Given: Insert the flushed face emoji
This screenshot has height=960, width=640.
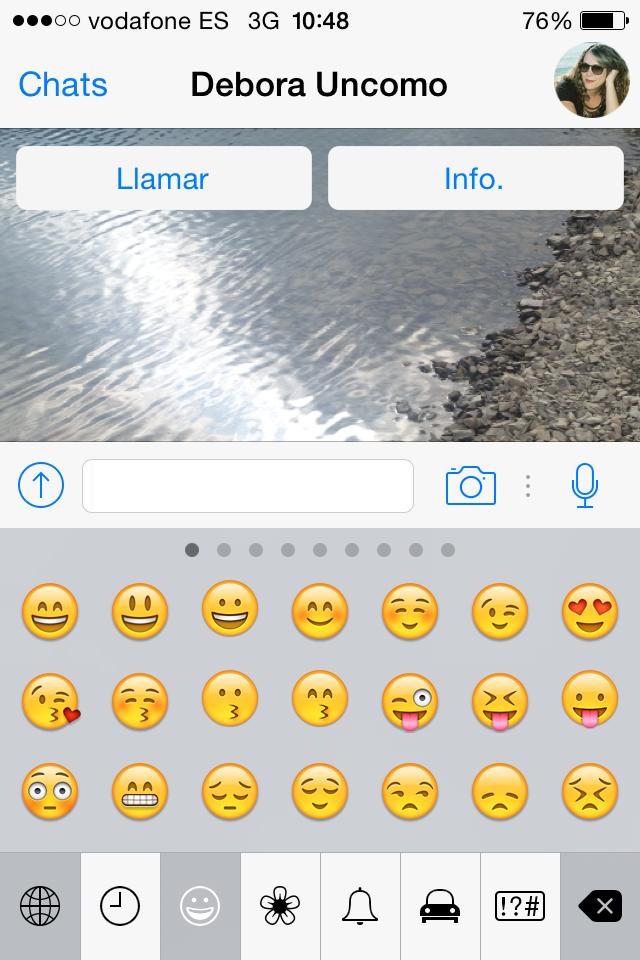Looking at the screenshot, I should (50, 791).
